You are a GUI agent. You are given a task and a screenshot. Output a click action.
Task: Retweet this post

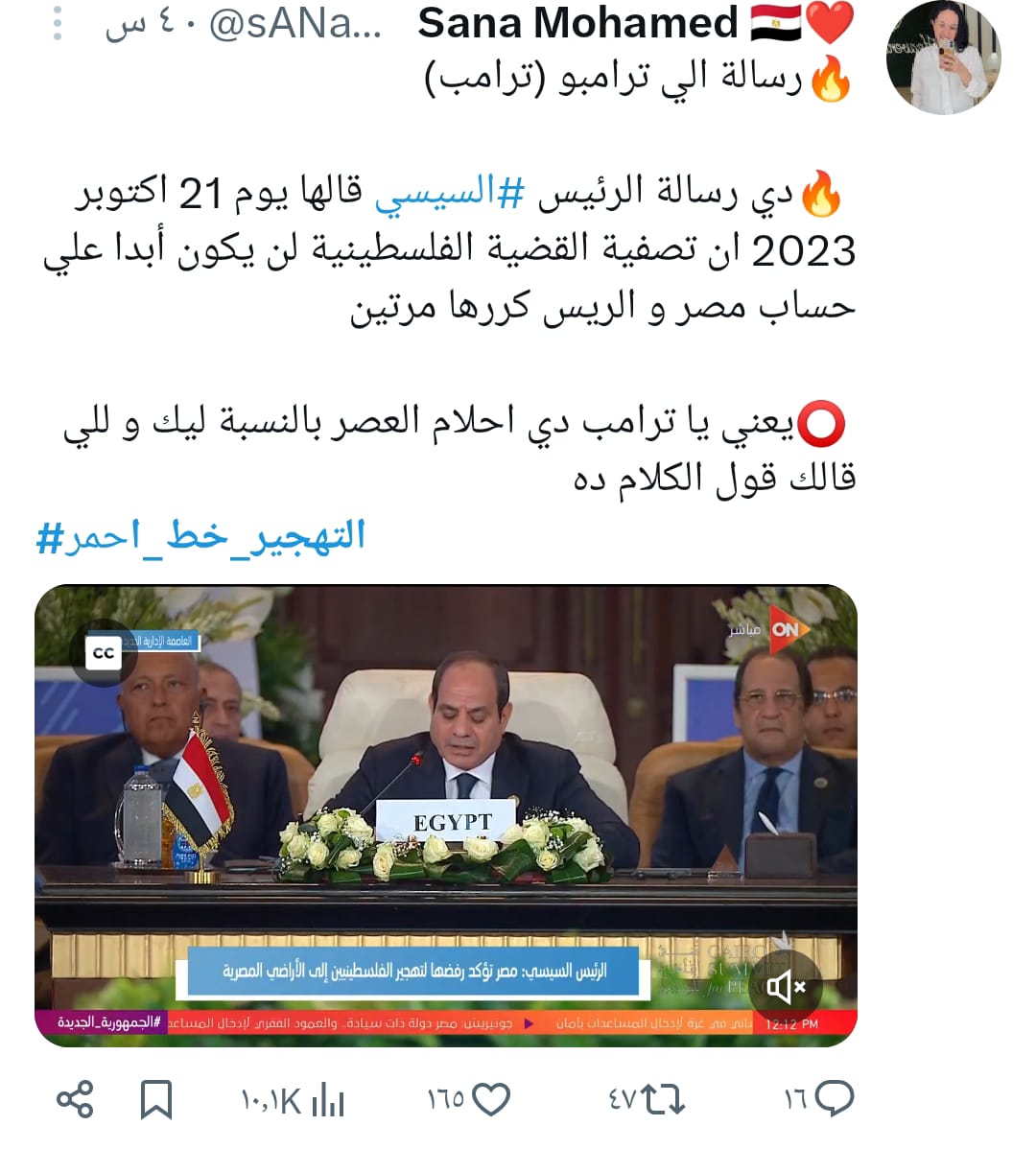663,1099
